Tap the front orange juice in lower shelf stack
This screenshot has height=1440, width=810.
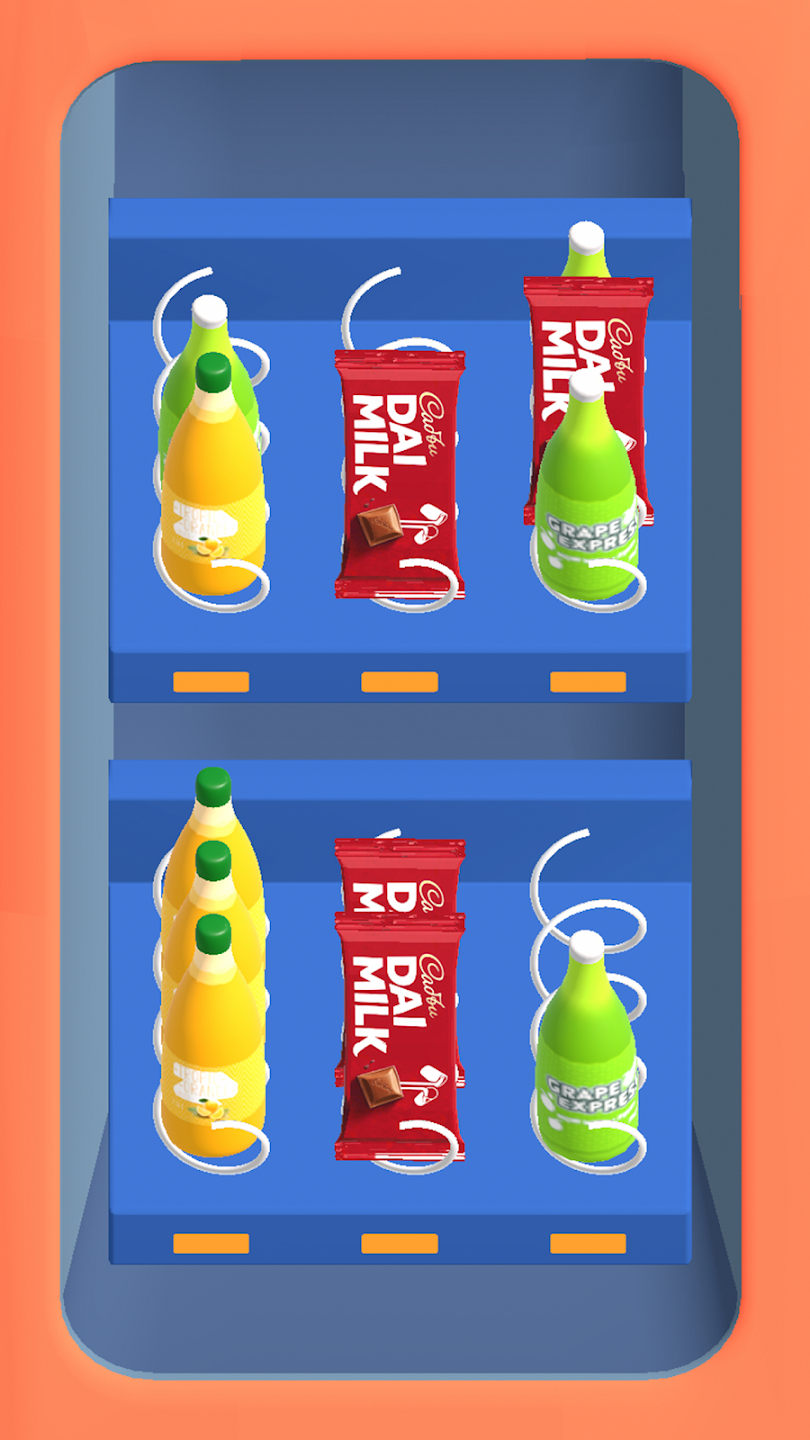(x=213, y=1050)
